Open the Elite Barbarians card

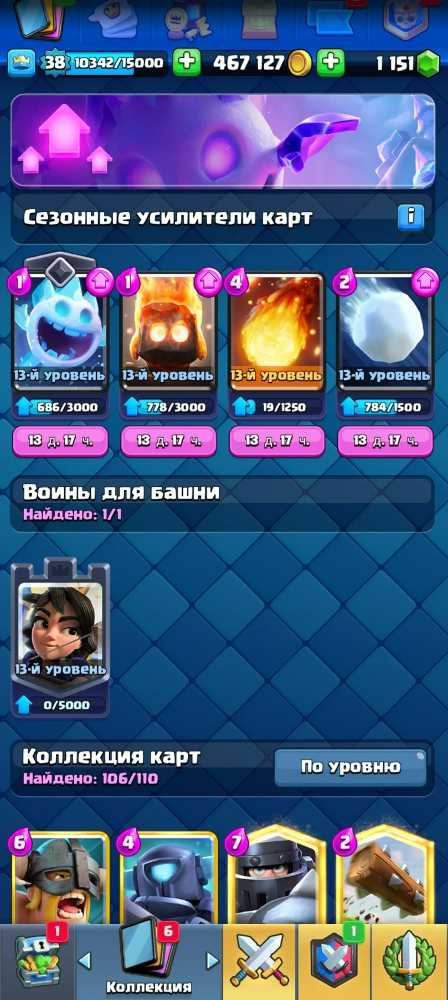tap(60, 877)
